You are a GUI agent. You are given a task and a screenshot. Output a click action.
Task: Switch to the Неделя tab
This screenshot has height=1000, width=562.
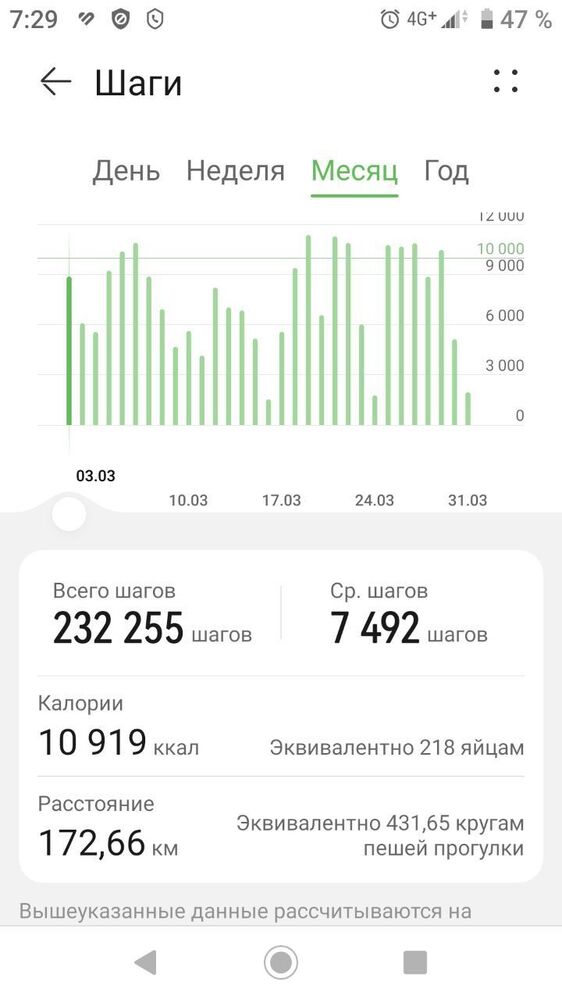tap(235, 171)
